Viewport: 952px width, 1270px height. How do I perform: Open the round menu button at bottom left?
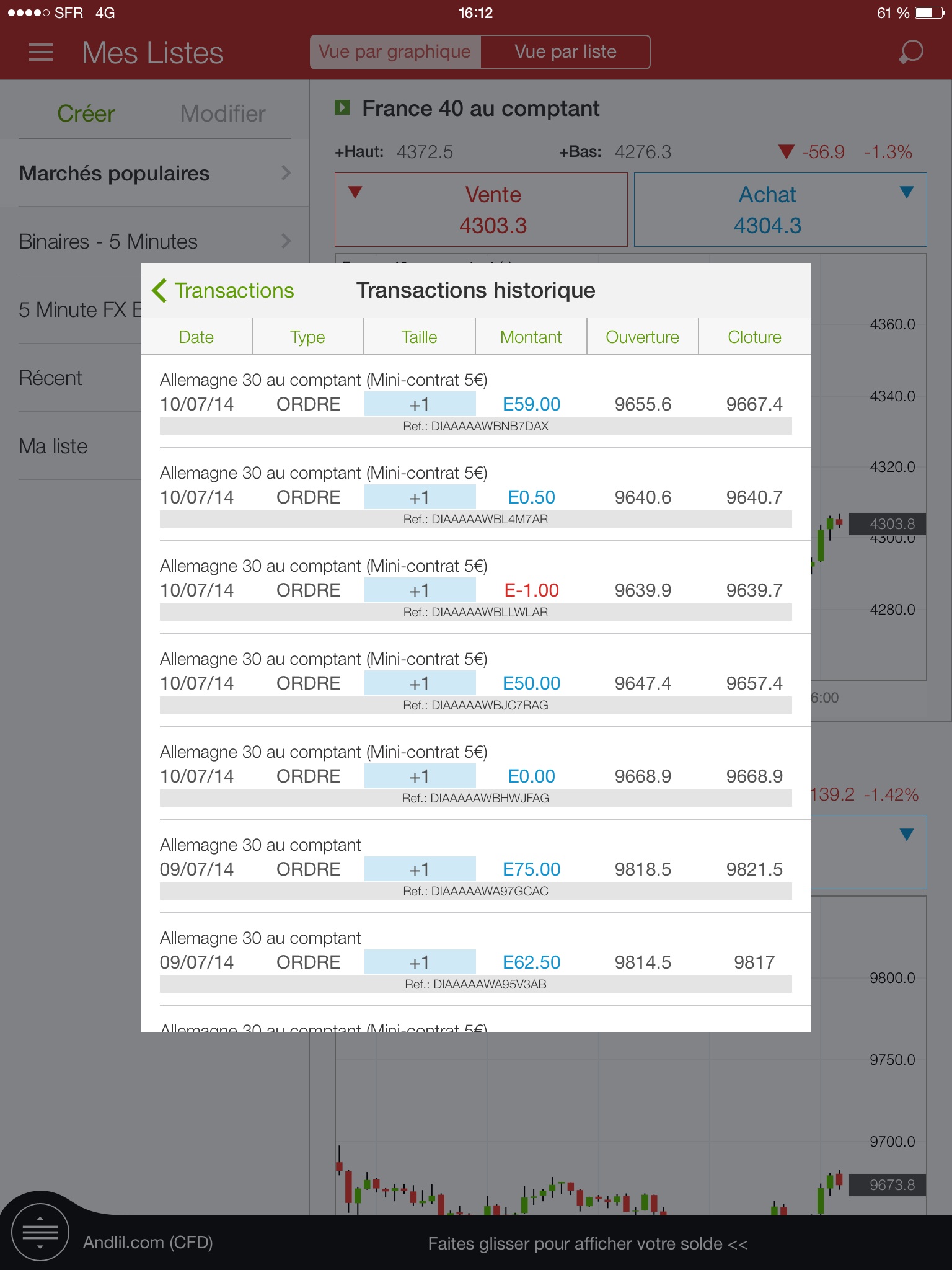40,1233
